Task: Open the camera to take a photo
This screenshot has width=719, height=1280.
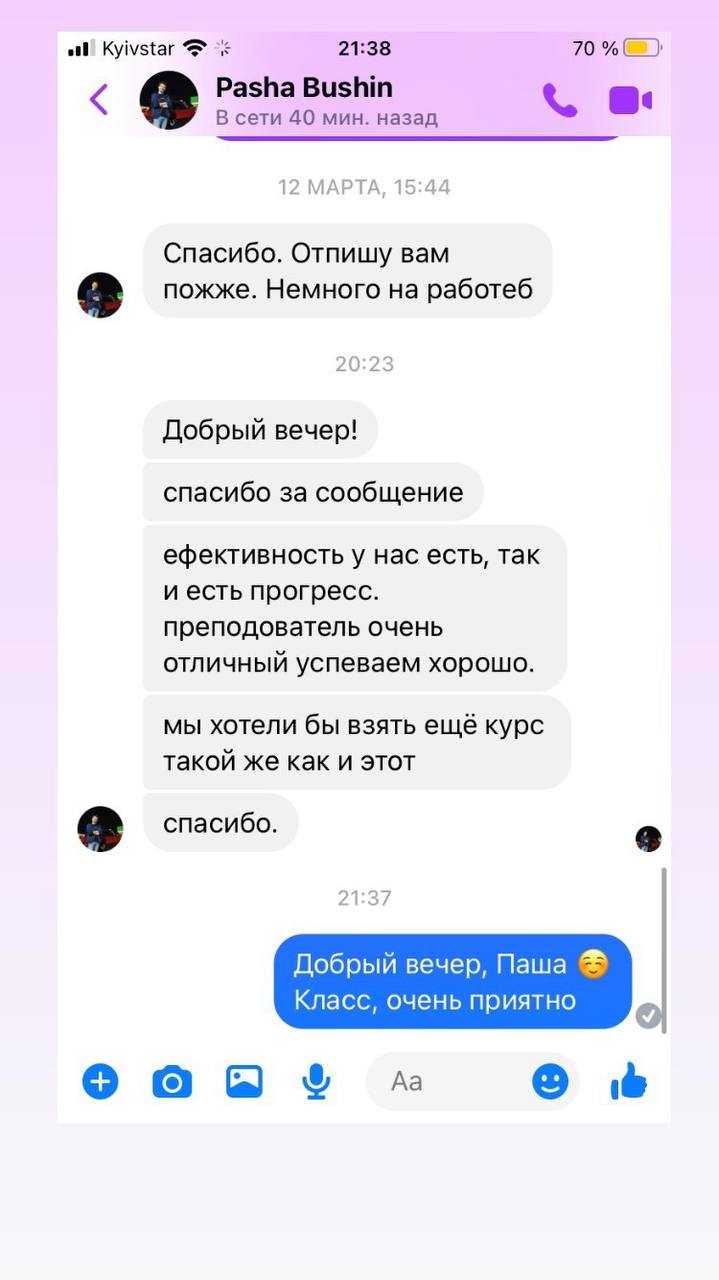Action: [x=172, y=1081]
